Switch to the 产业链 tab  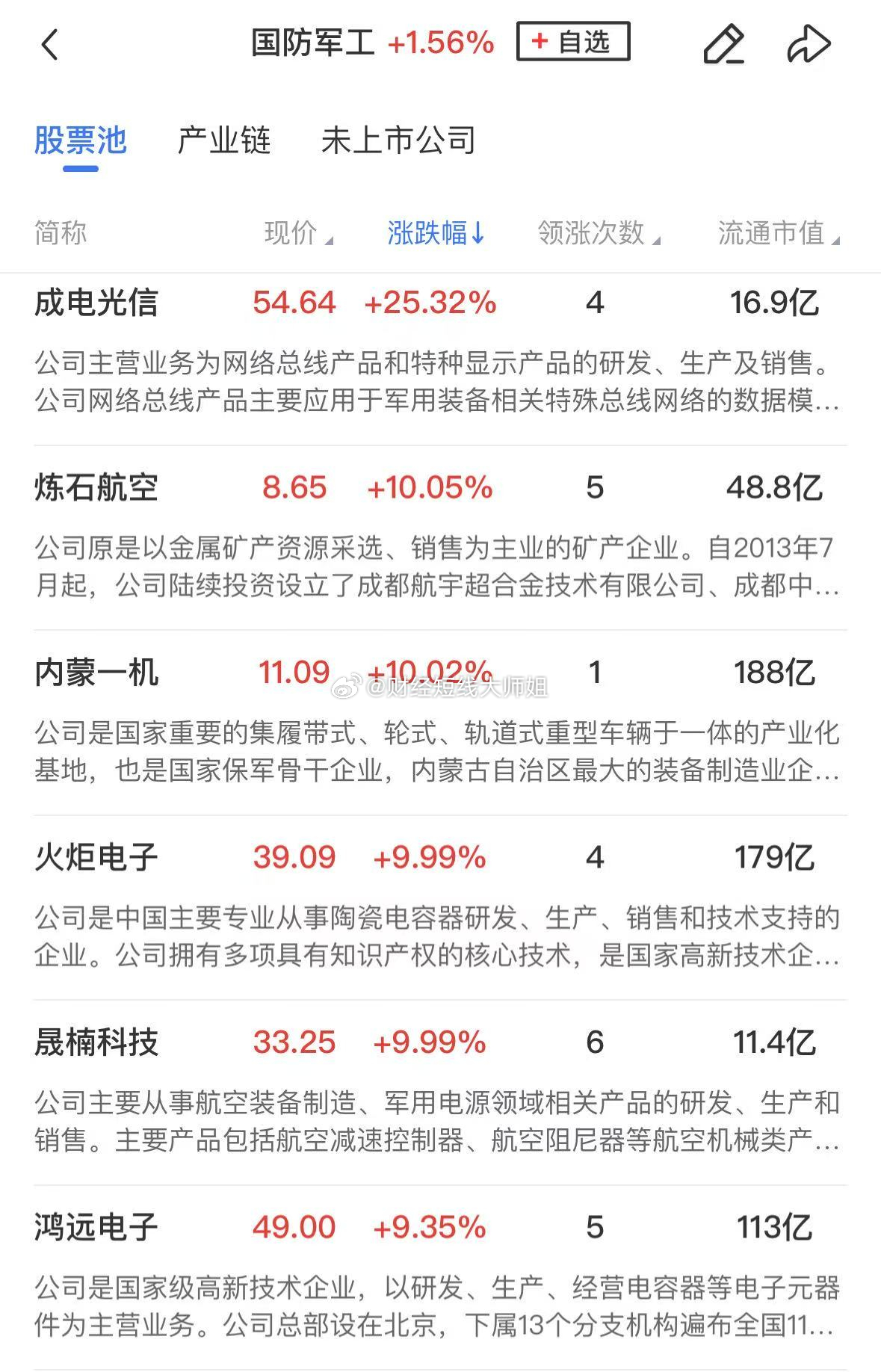225,140
